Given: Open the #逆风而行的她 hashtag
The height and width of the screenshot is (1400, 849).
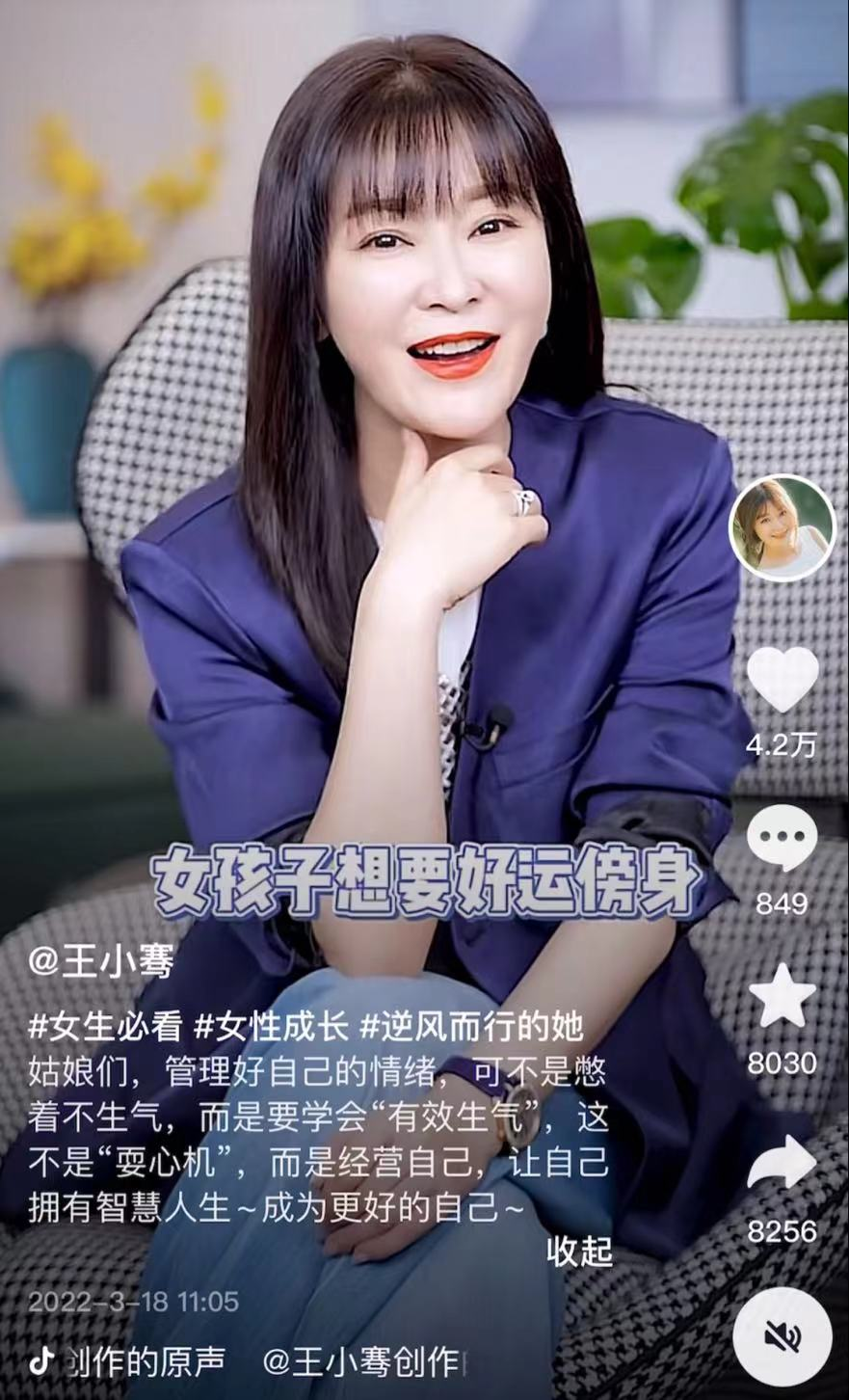Looking at the screenshot, I should tap(471, 1027).
